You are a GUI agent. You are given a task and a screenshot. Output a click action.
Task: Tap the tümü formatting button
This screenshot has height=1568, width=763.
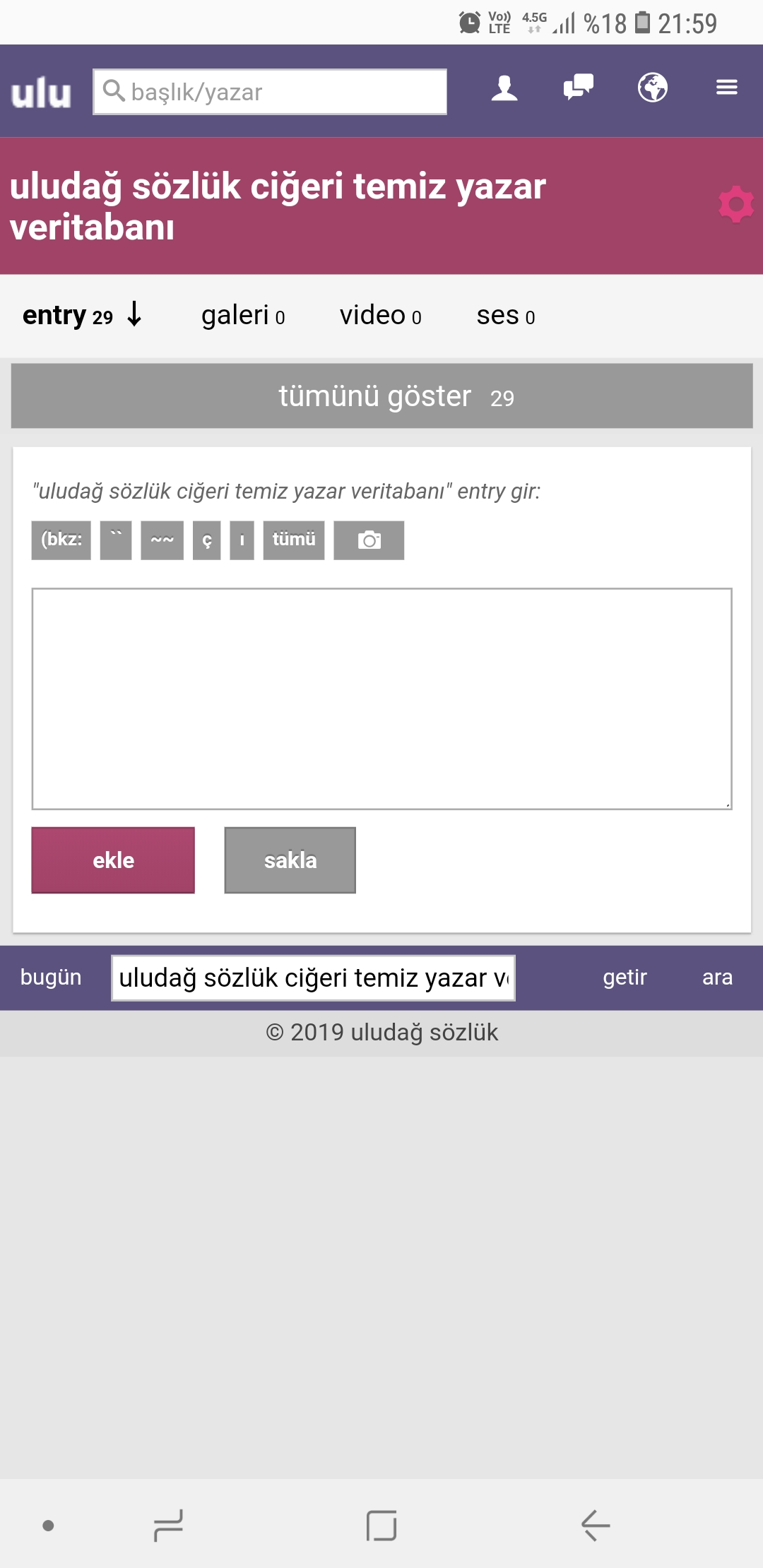click(x=294, y=540)
